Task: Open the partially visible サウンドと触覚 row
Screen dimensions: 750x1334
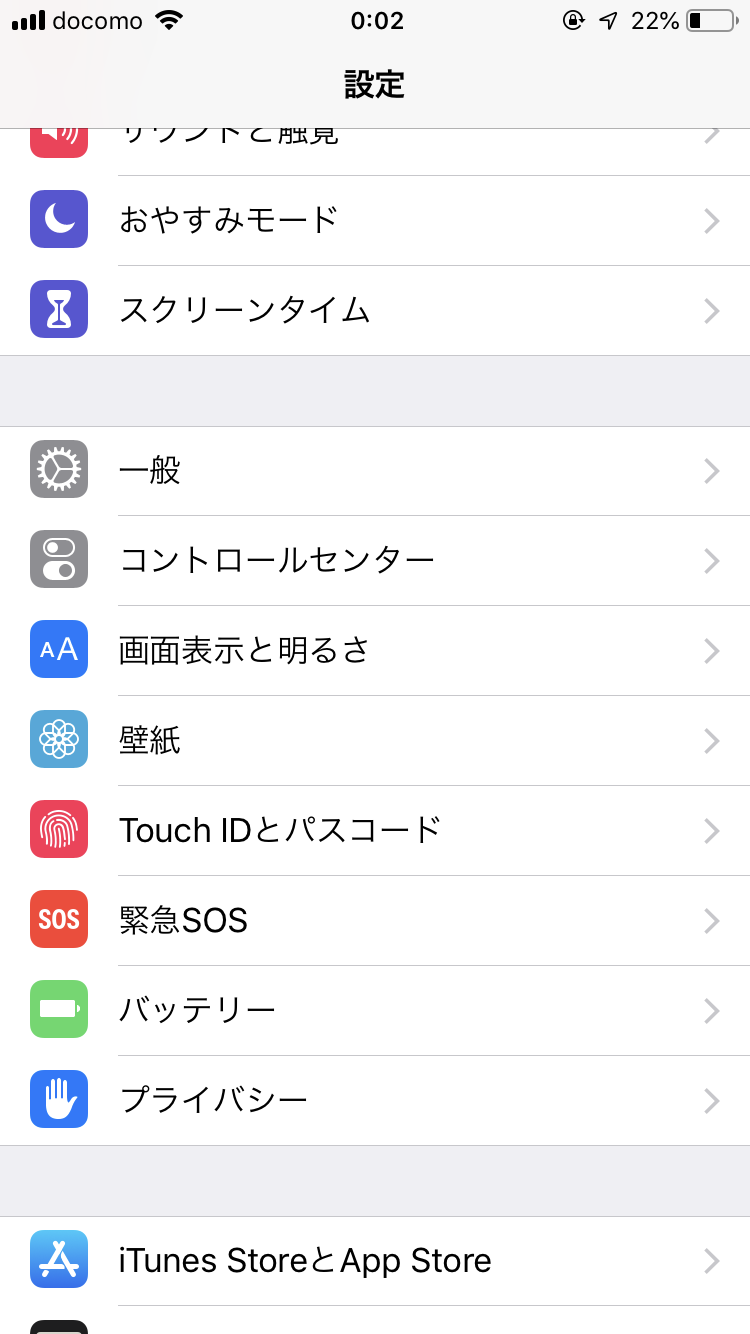Action: (375, 148)
